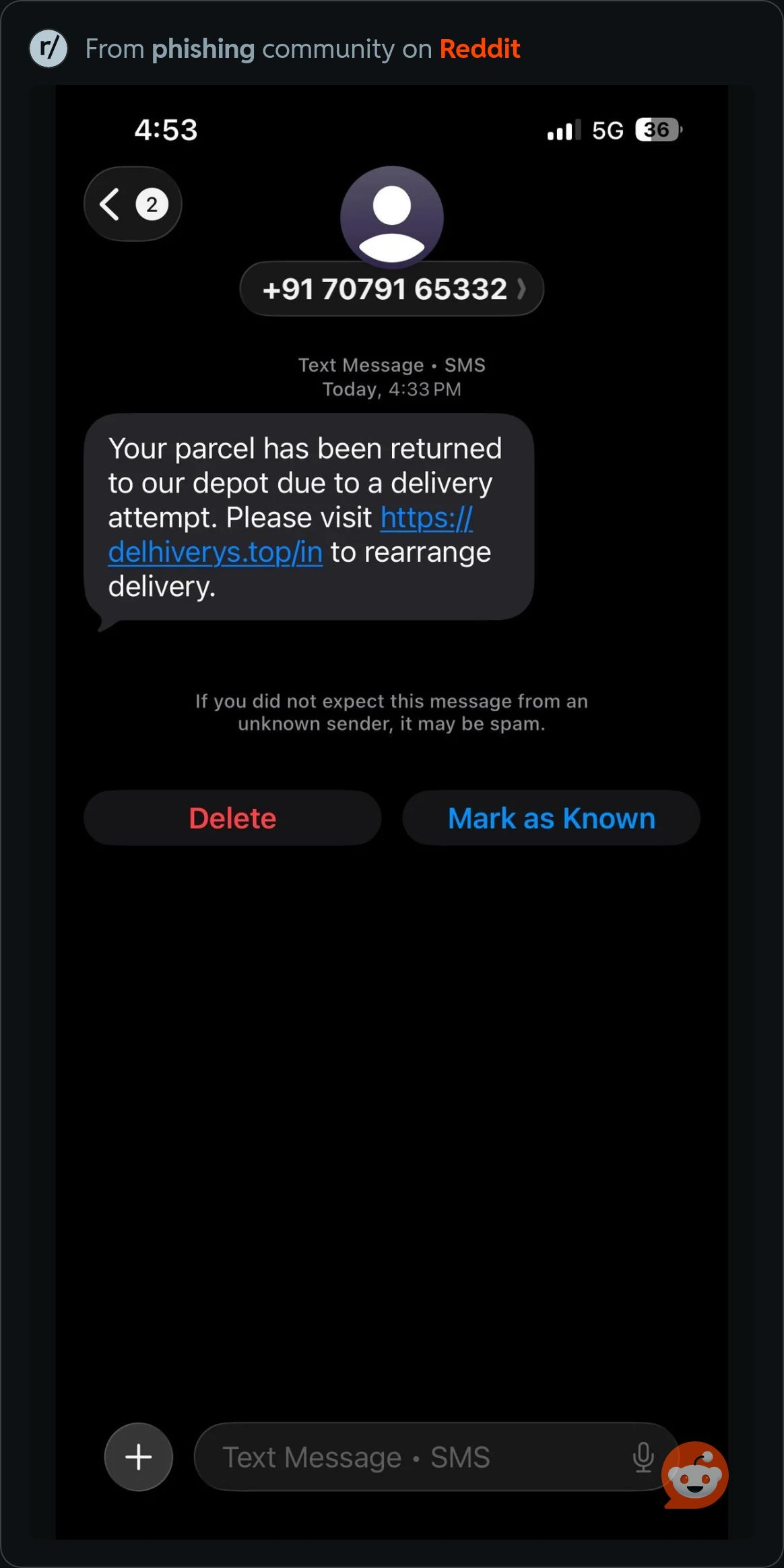The image size is (784, 1568).
Task: Mark the sender as Known
Action: tap(551, 818)
